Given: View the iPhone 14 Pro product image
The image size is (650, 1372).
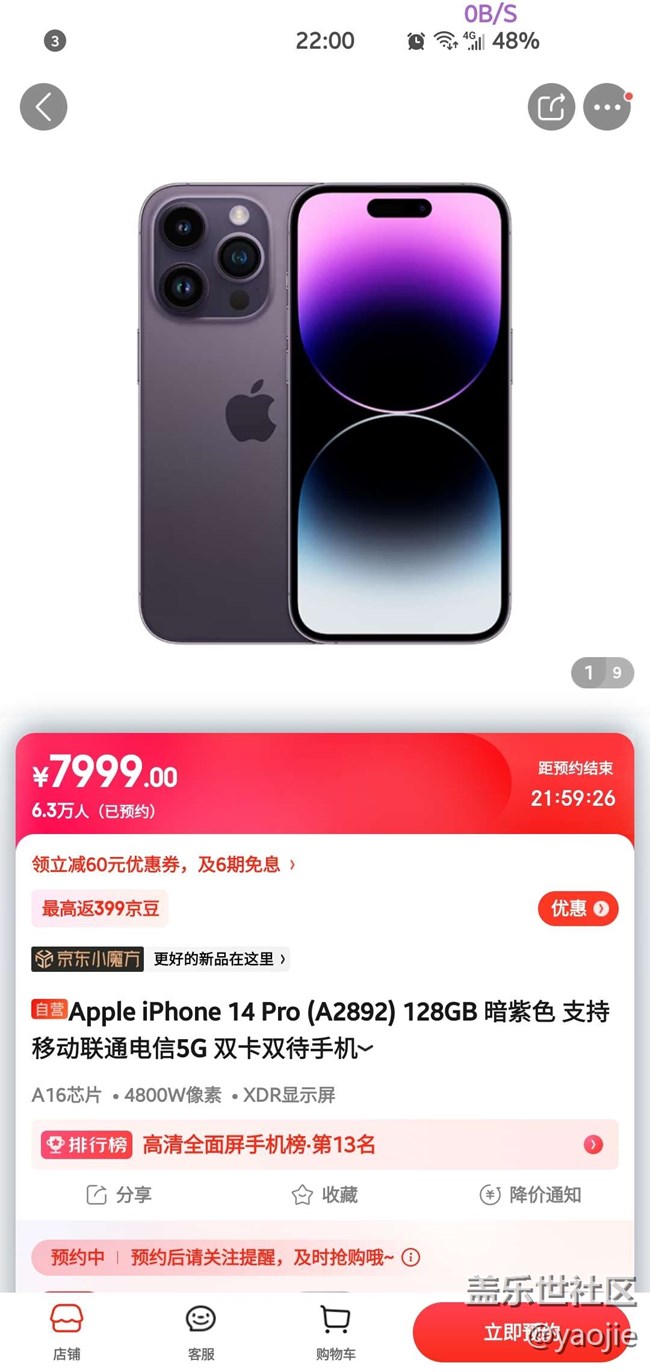Looking at the screenshot, I should pyautogui.click(x=324, y=412).
